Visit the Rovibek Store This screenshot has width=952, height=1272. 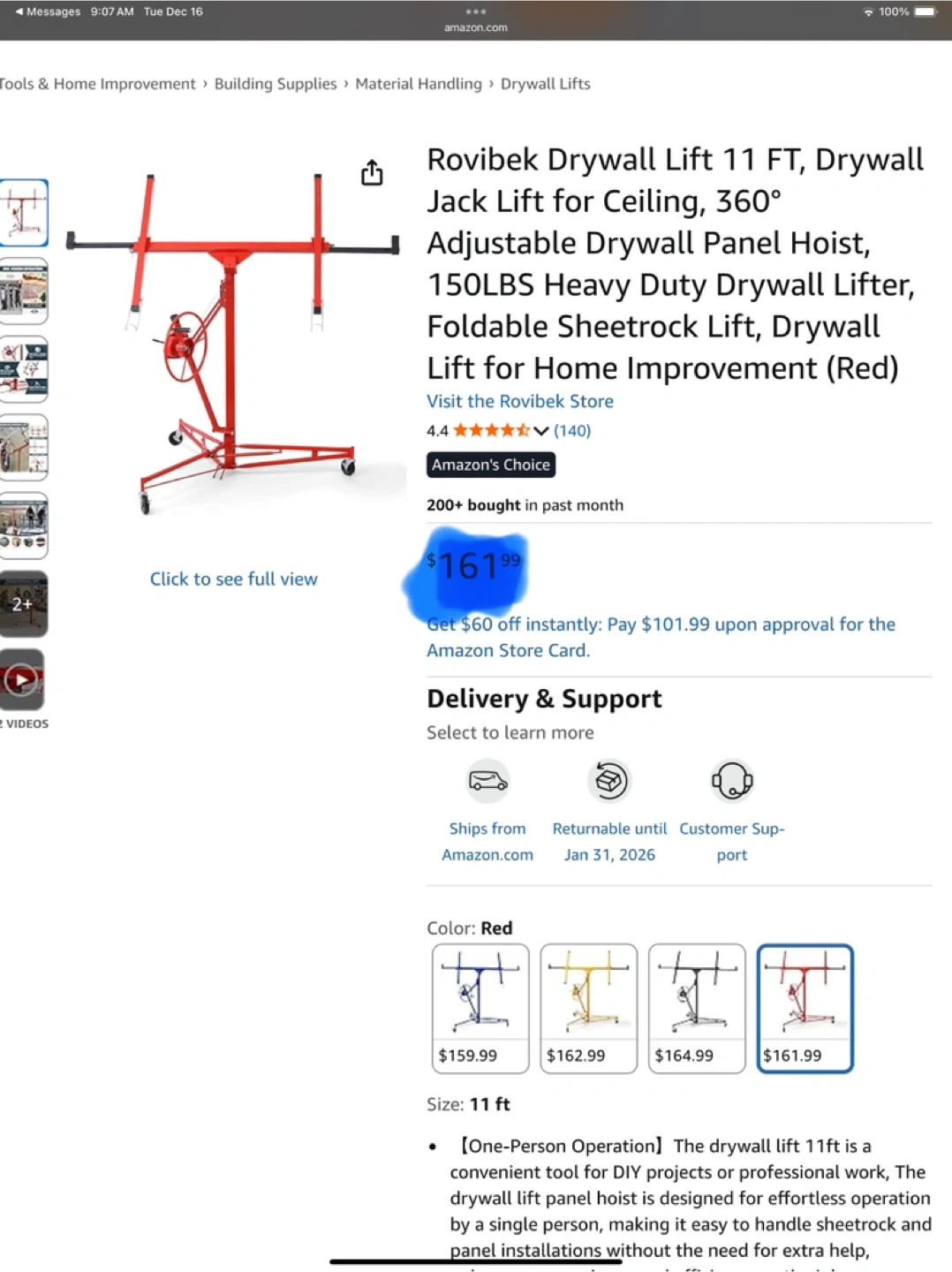tap(519, 401)
